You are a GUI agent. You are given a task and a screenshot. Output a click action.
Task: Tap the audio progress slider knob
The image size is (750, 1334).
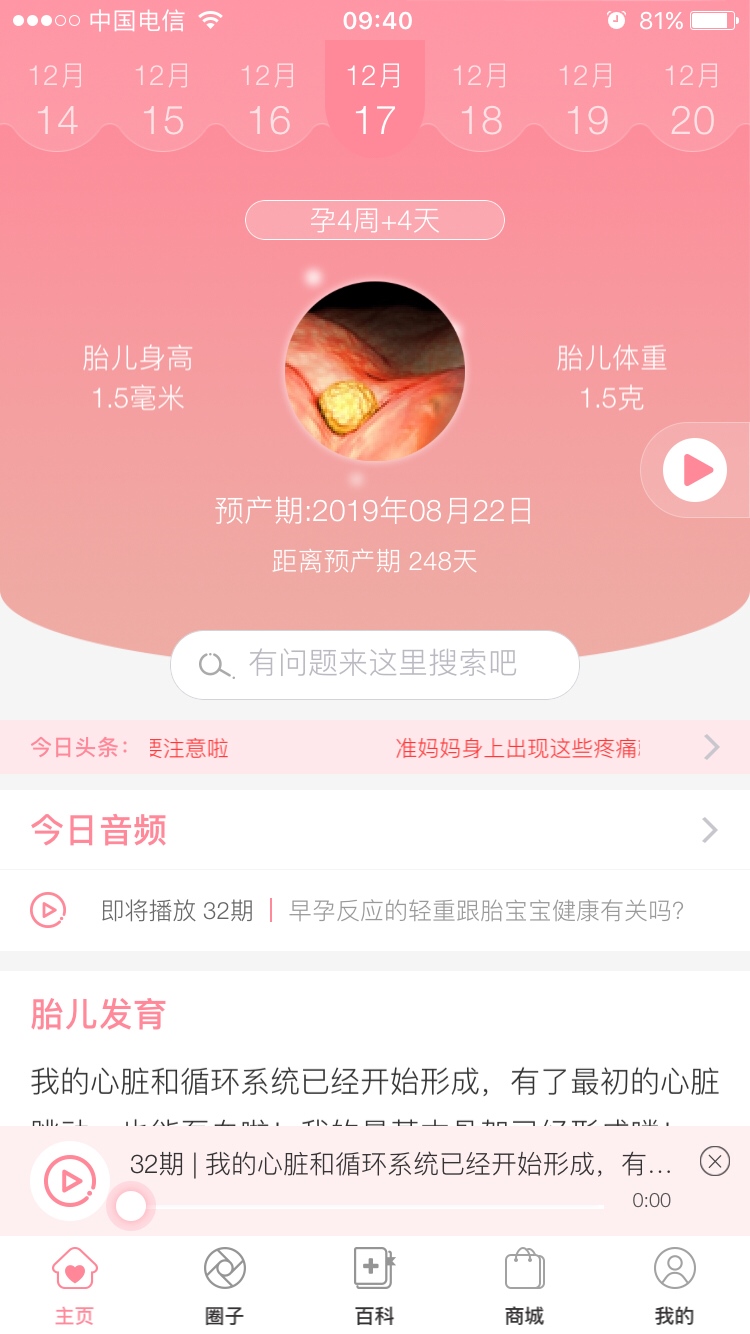pos(130,1207)
